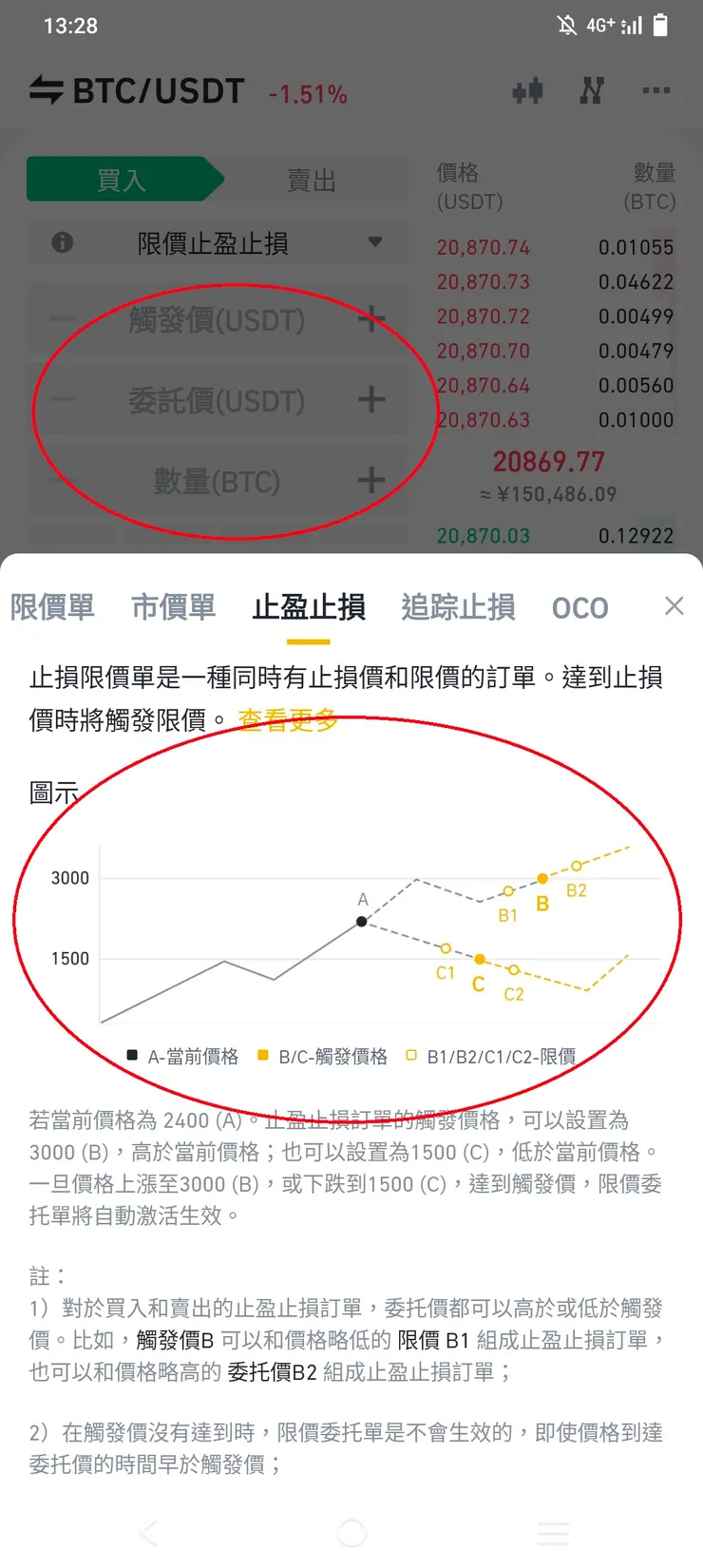Close the 止盈止損 explanation panel
The image size is (703, 1568).
coord(674,605)
